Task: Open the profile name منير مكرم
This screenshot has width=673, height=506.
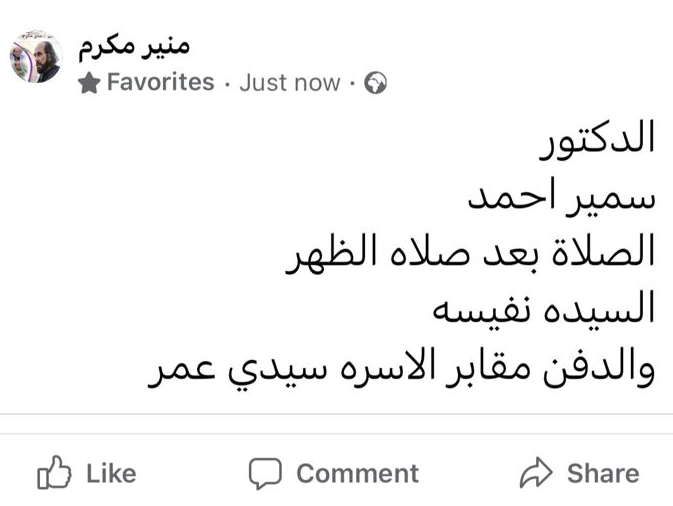Action: pyautogui.click(x=133, y=46)
